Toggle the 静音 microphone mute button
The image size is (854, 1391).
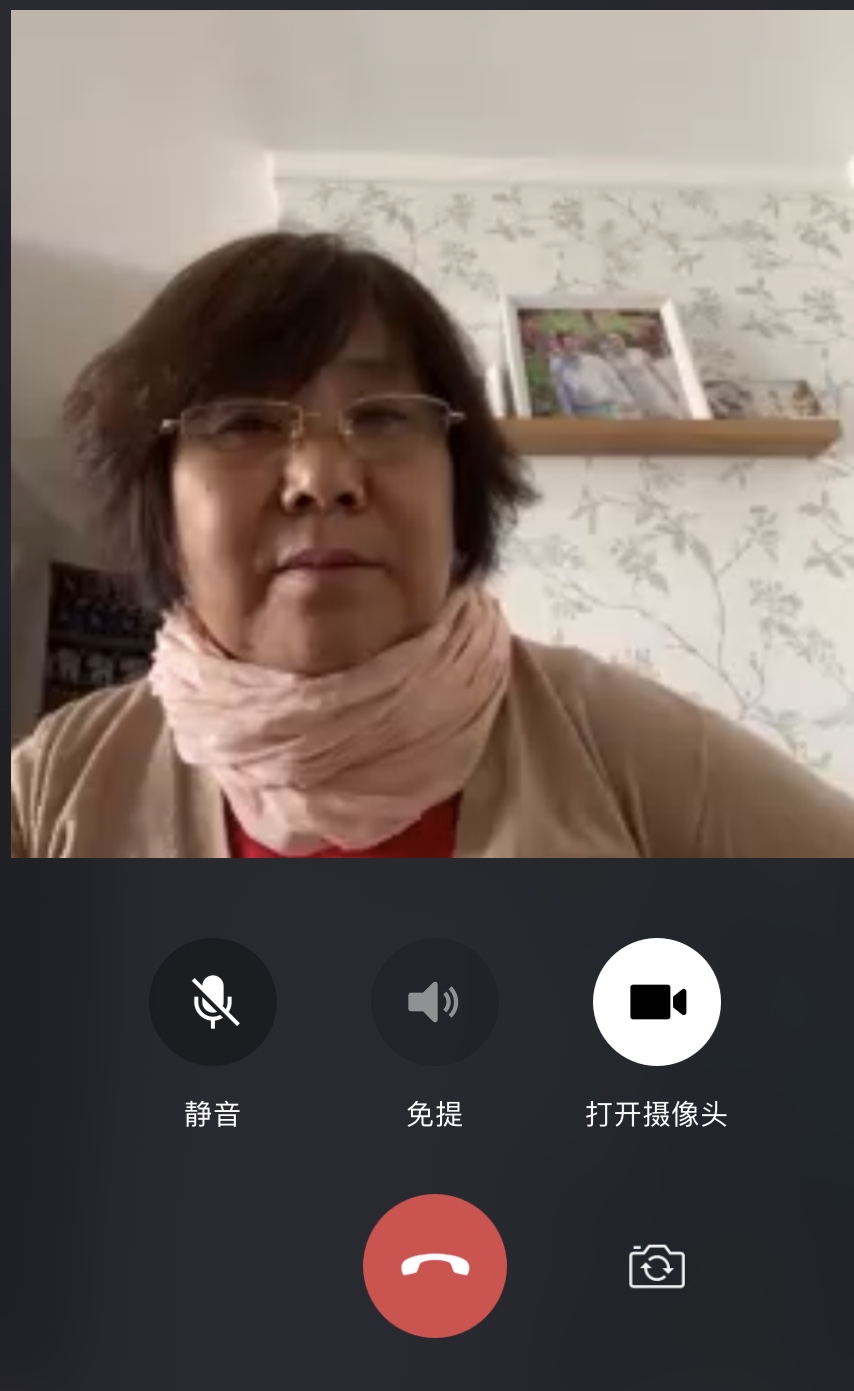pyautogui.click(x=213, y=1002)
